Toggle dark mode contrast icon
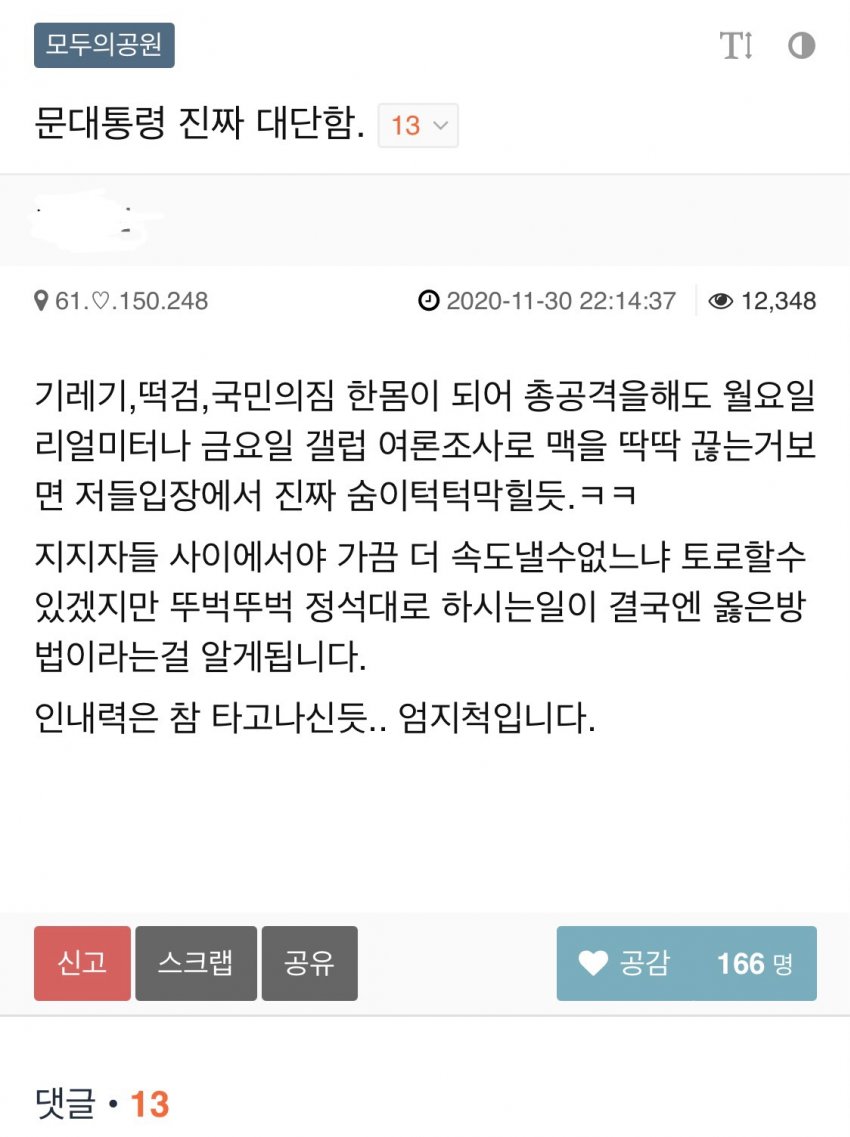 801,46
